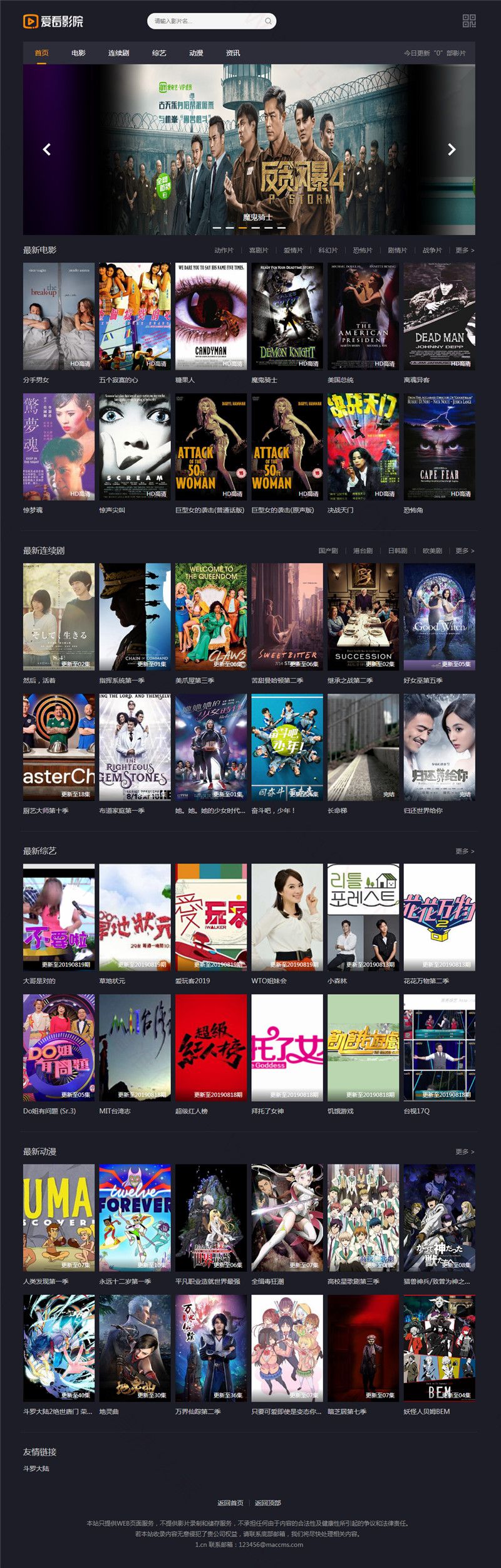Open the 连续剧 tab

[x=118, y=53]
